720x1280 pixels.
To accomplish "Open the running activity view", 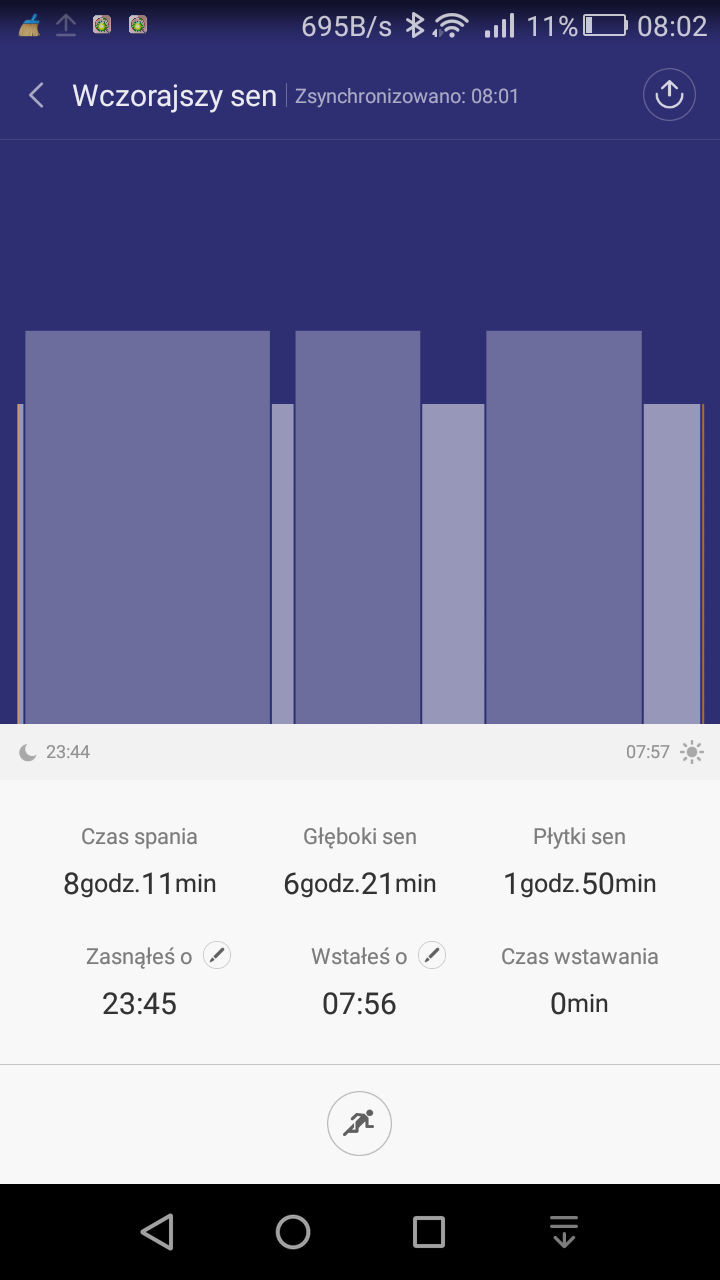I will 359,1124.
